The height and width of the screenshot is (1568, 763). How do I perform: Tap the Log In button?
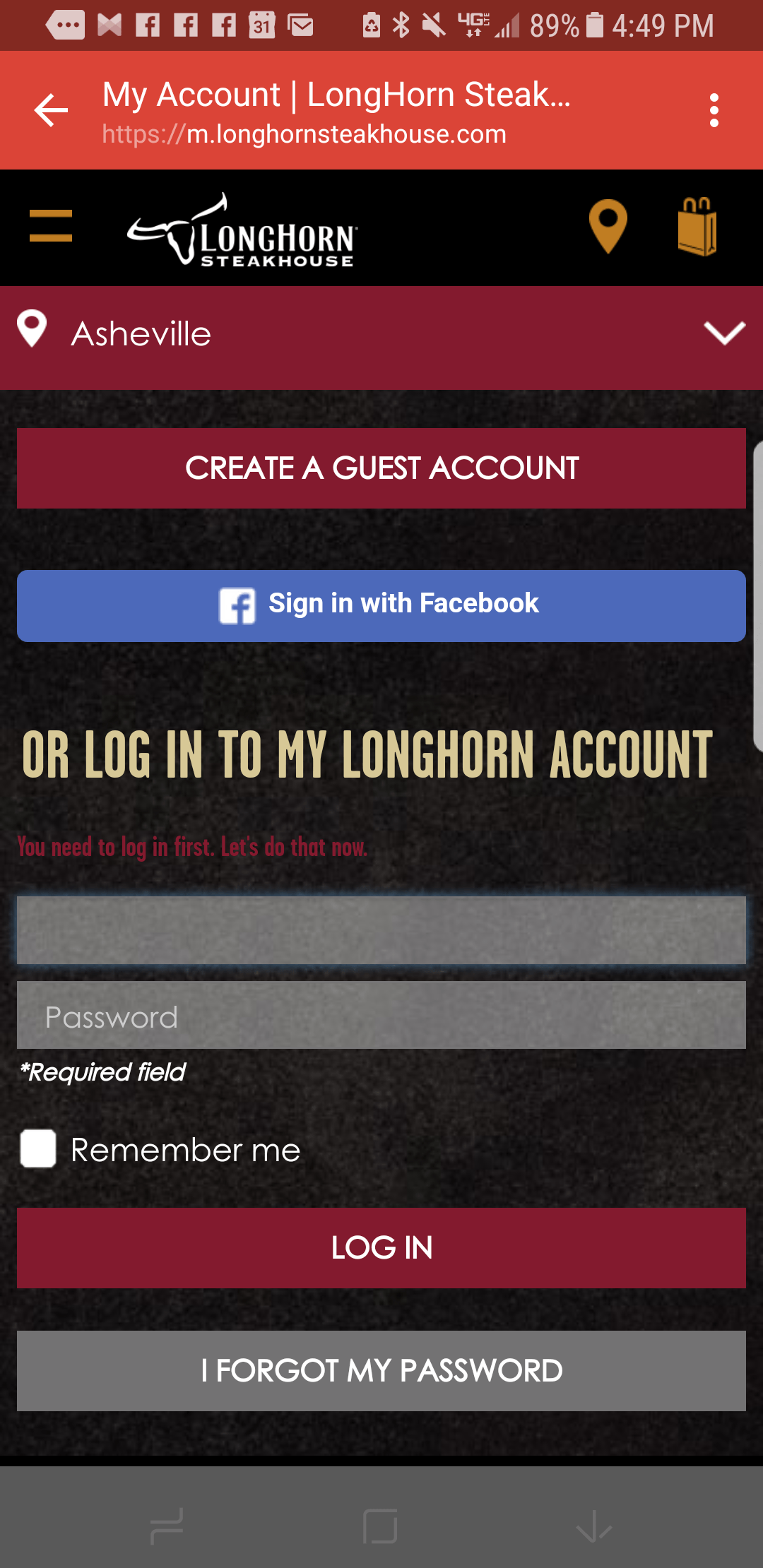pos(381,1248)
